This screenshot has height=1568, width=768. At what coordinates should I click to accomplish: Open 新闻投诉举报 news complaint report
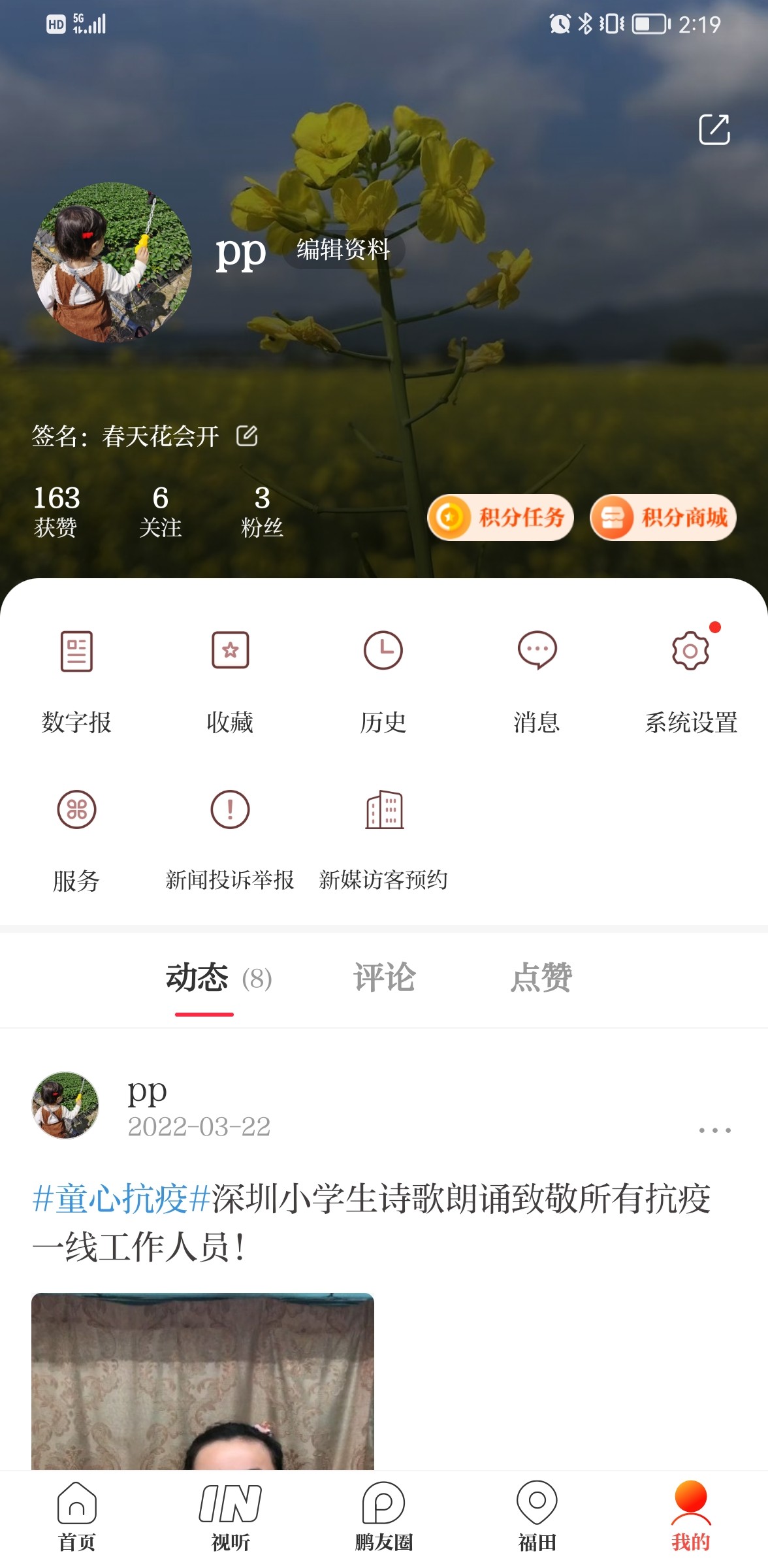click(230, 840)
